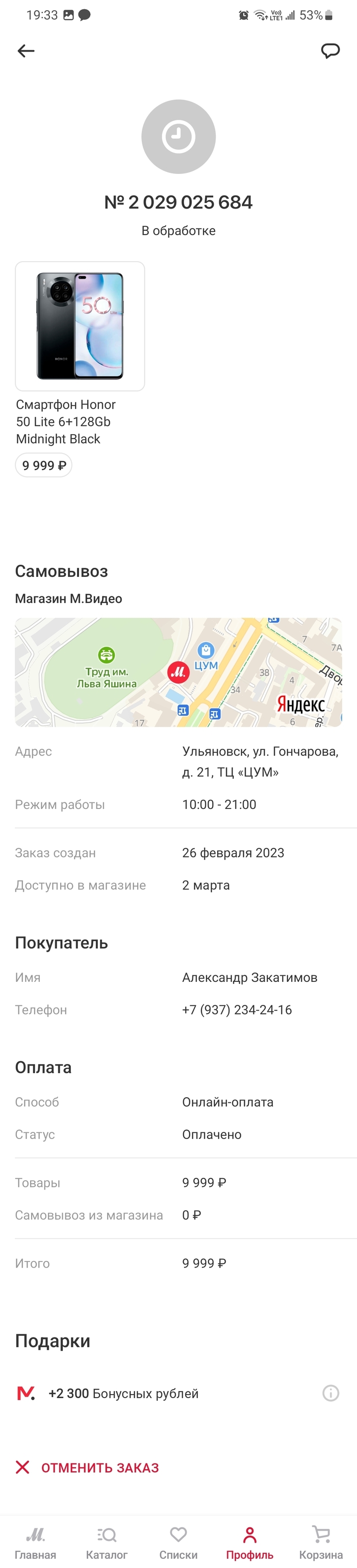Go back using the arrow
Screen dimensions: 357x1568
coord(25,51)
